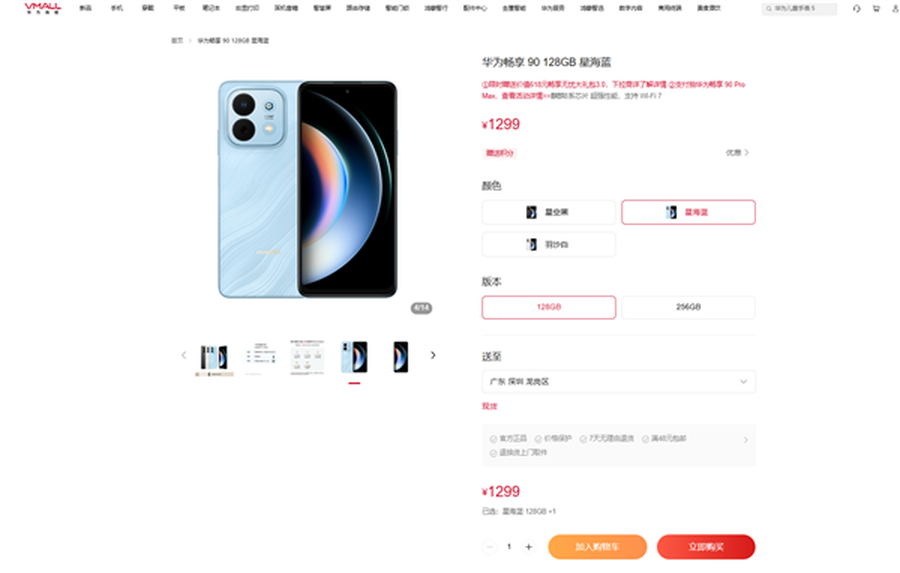
Task: Open the 广东 深圳 龙岗区 delivery dropdown
Action: click(618, 382)
